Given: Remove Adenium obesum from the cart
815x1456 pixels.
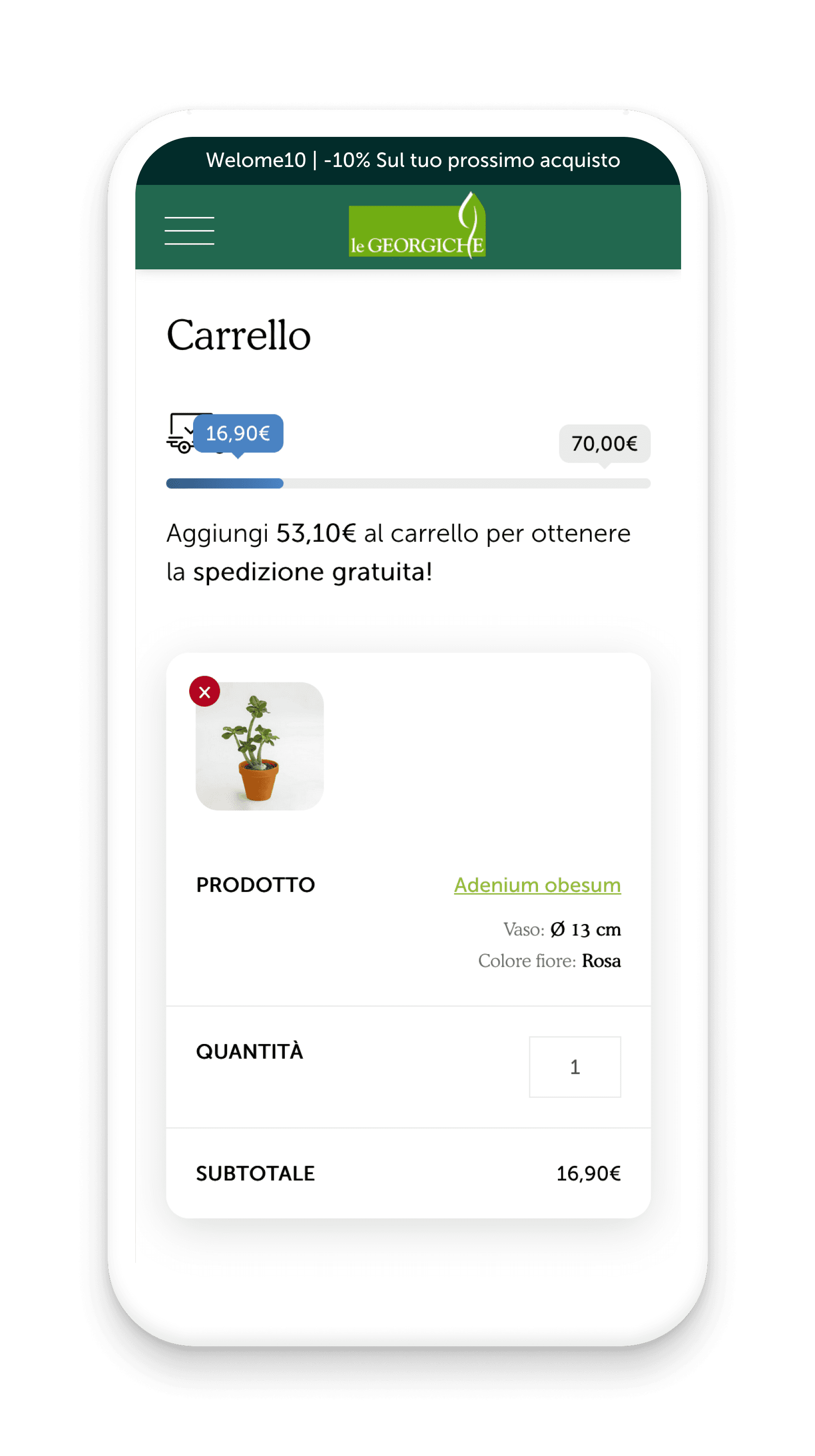Looking at the screenshot, I should click(204, 691).
